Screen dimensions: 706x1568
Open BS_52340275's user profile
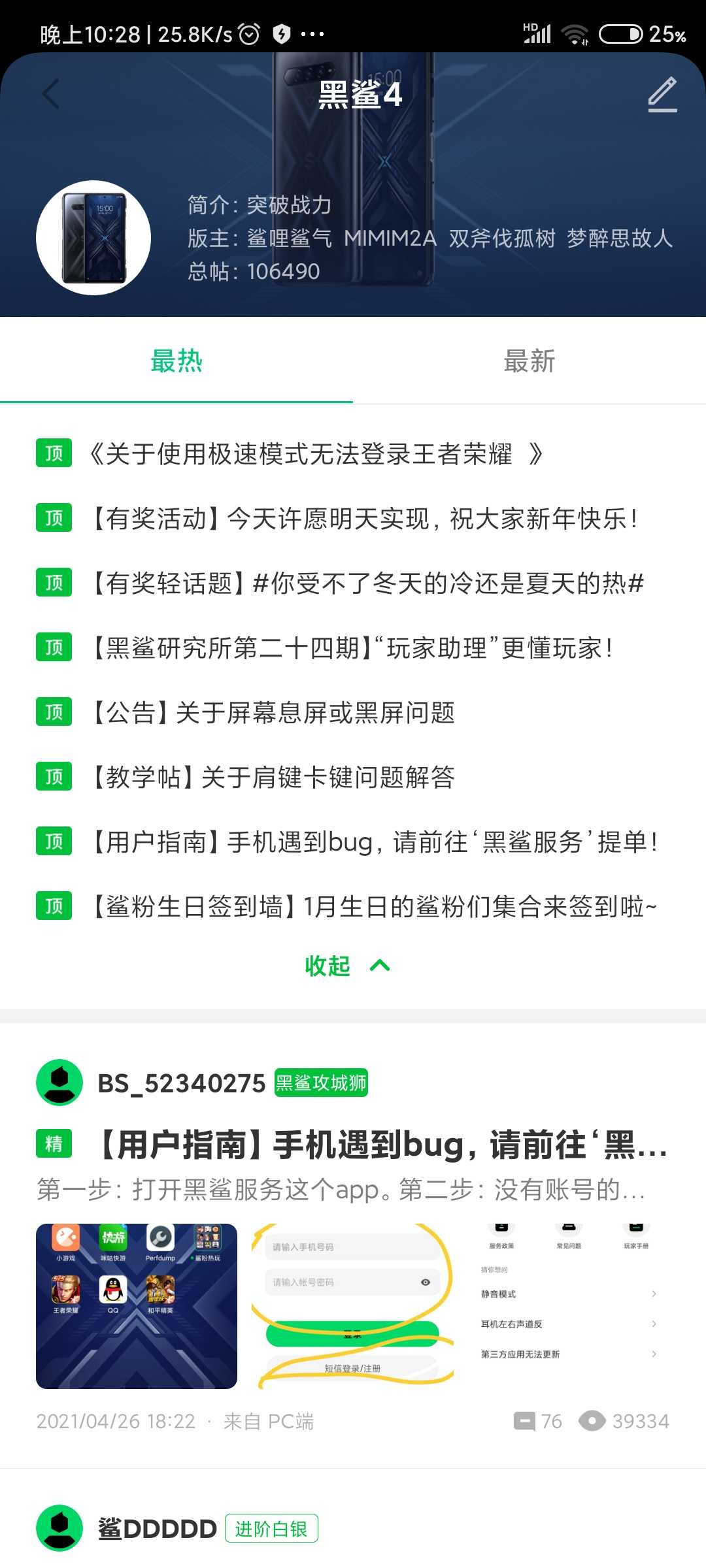pyautogui.click(x=59, y=1083)
